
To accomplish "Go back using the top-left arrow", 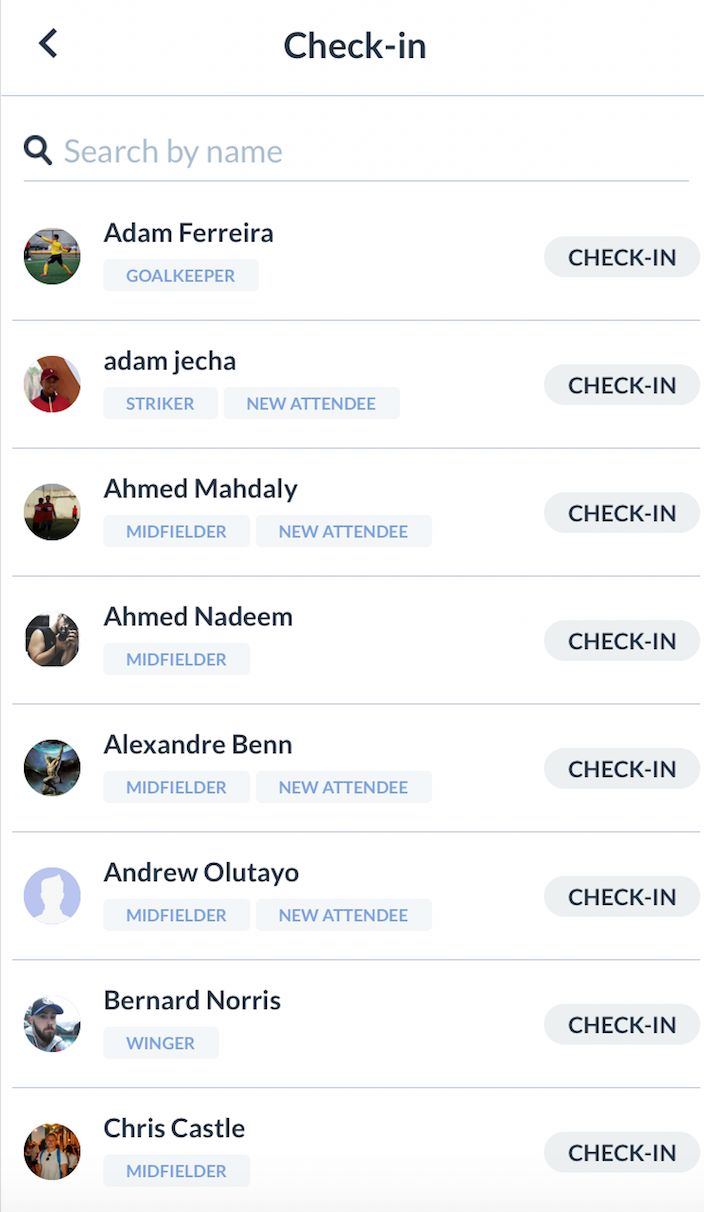I will click(x=47, y=44).
